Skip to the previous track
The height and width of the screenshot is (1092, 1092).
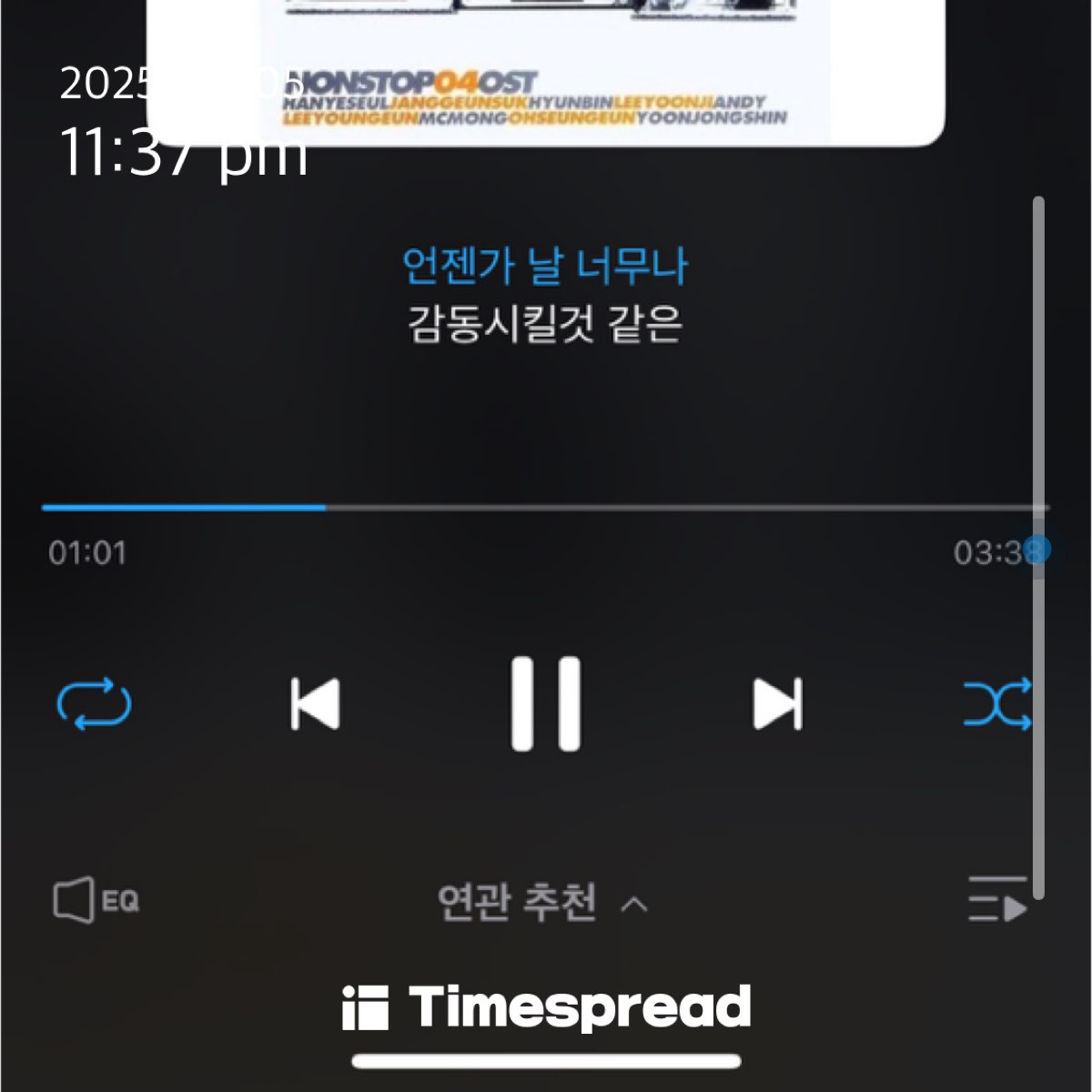tap(316, 703)
